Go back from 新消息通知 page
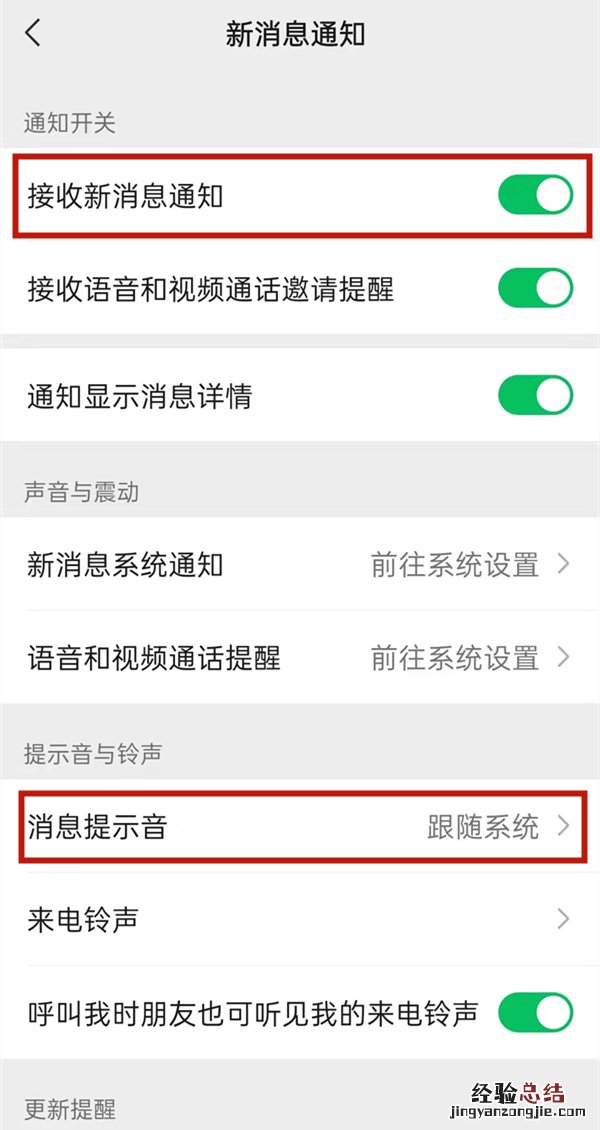Screen dimensions: 600x1130 34,34
